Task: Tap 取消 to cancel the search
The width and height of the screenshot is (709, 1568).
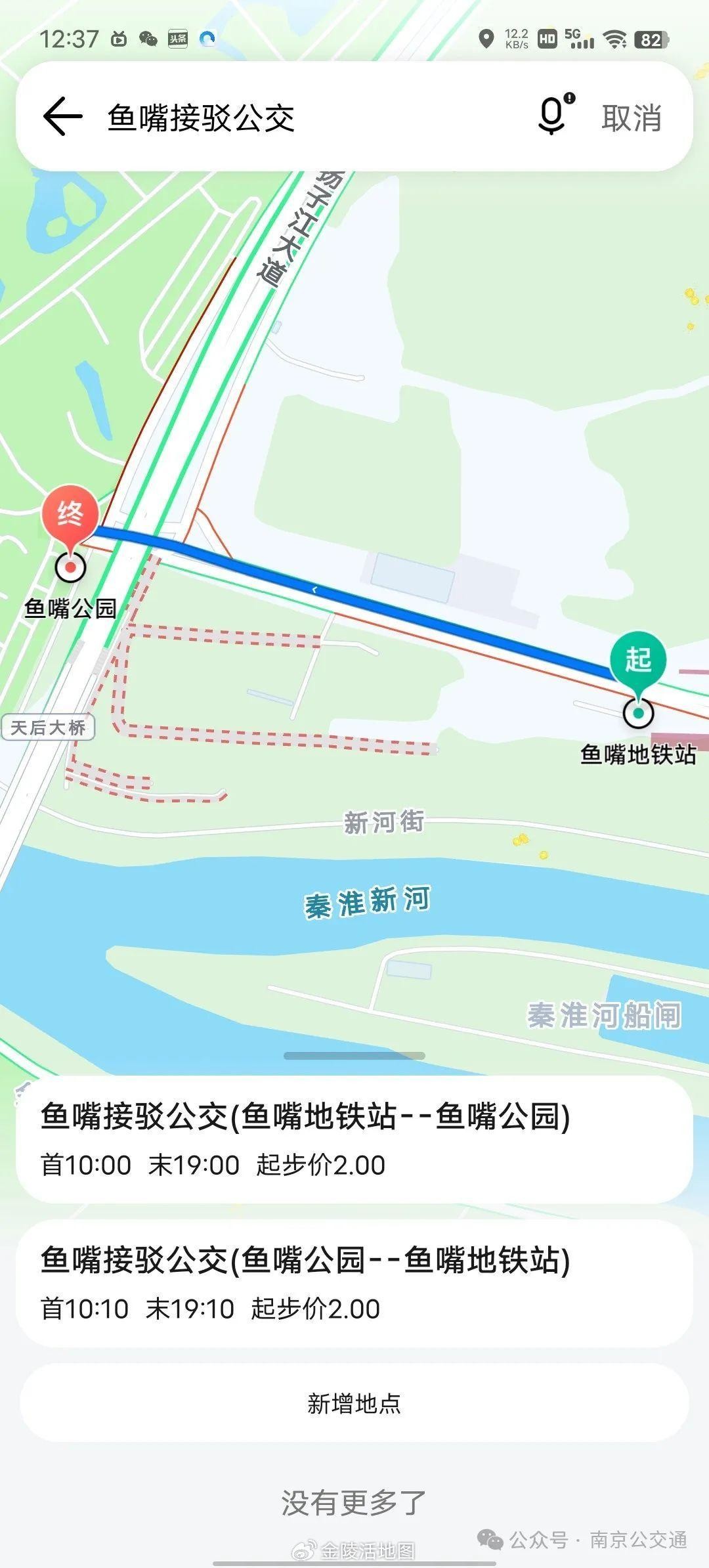Action: point(631,118)
